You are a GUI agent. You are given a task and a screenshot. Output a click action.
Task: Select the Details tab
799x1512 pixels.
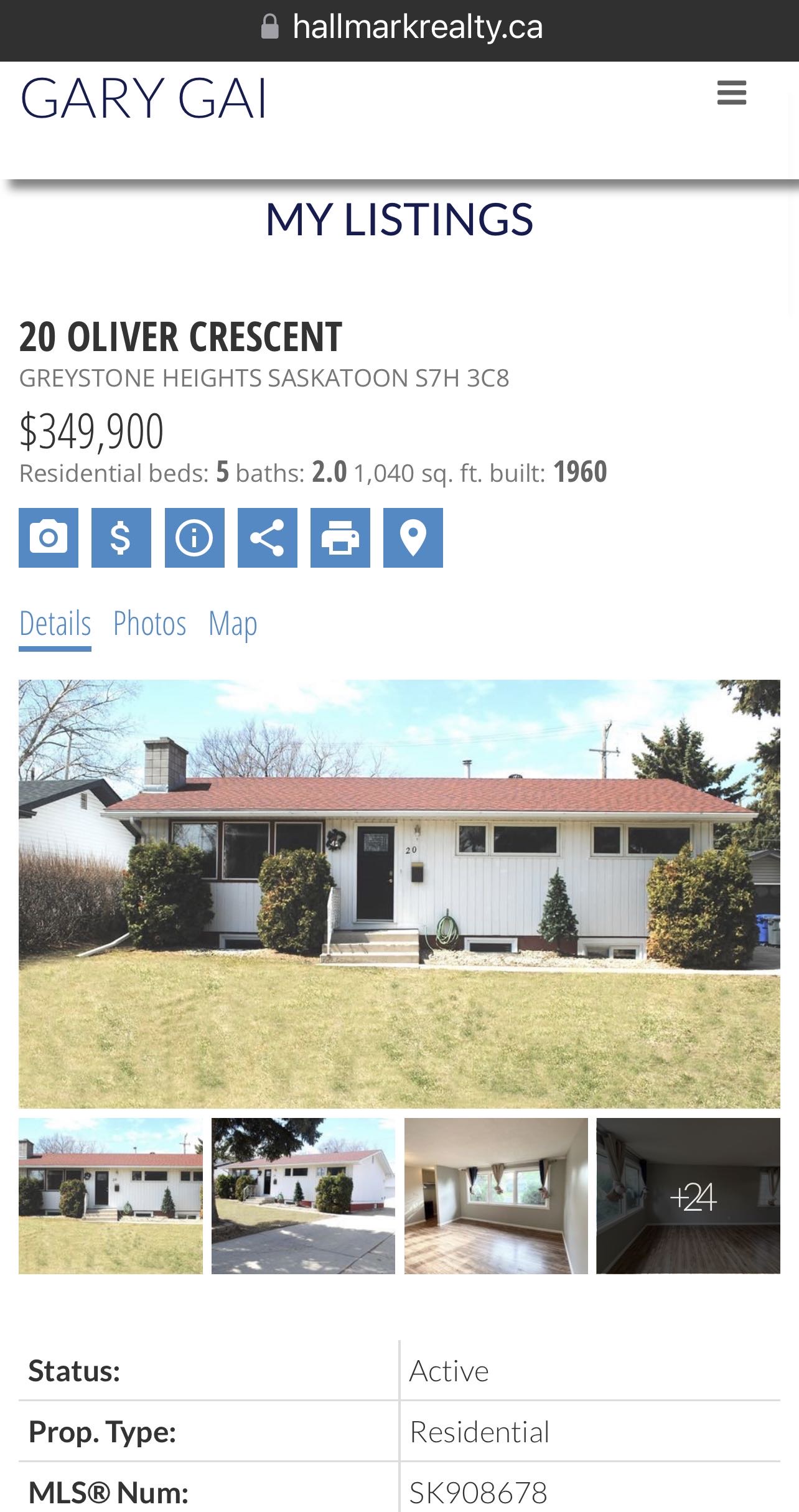pos(55,623)
